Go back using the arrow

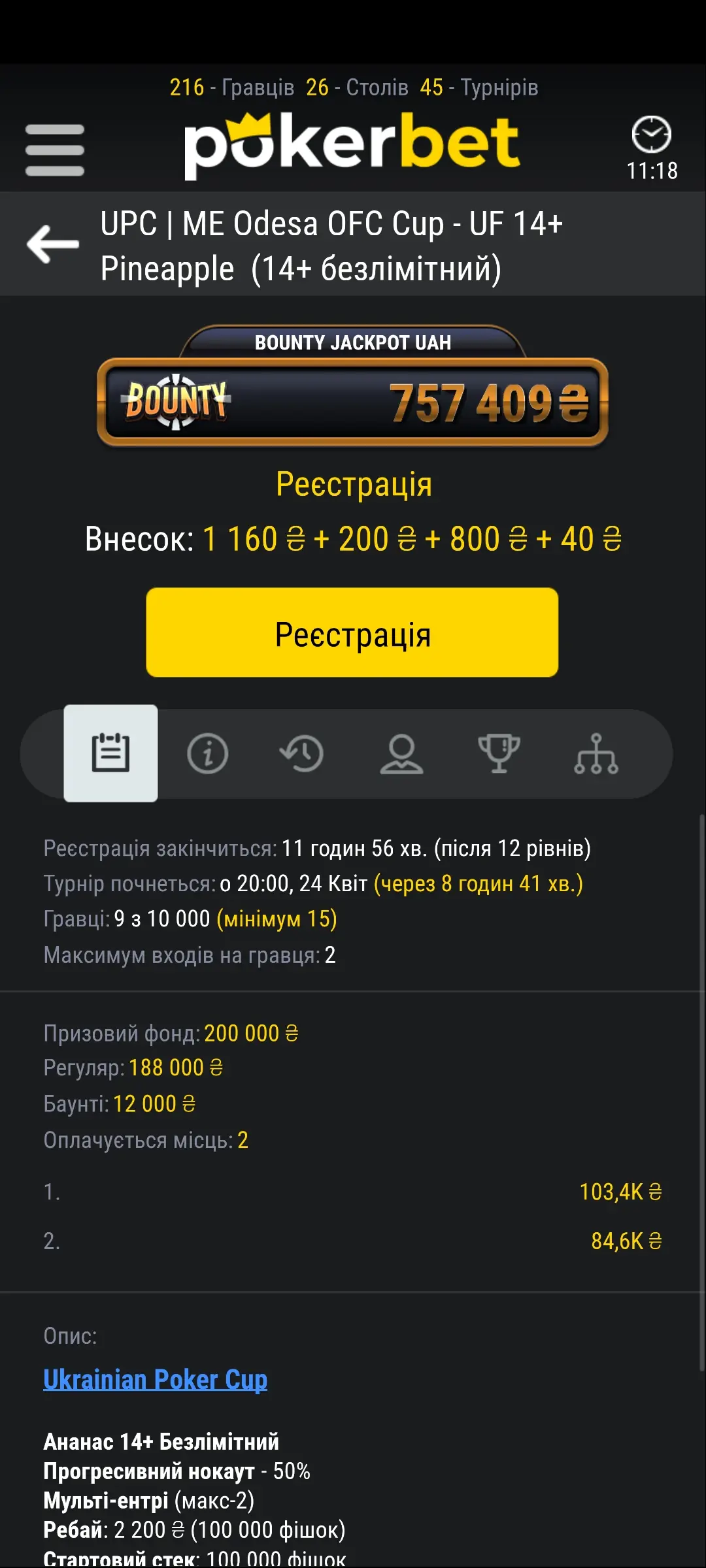(x=53, y=244)
